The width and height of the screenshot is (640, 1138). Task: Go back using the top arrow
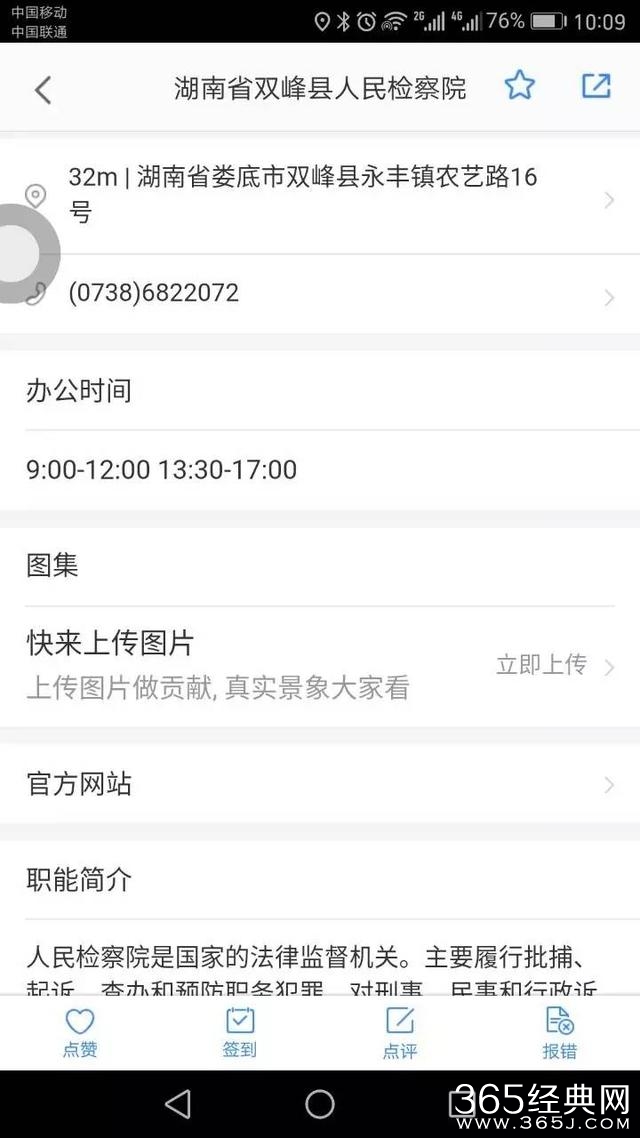pos(43,89)
